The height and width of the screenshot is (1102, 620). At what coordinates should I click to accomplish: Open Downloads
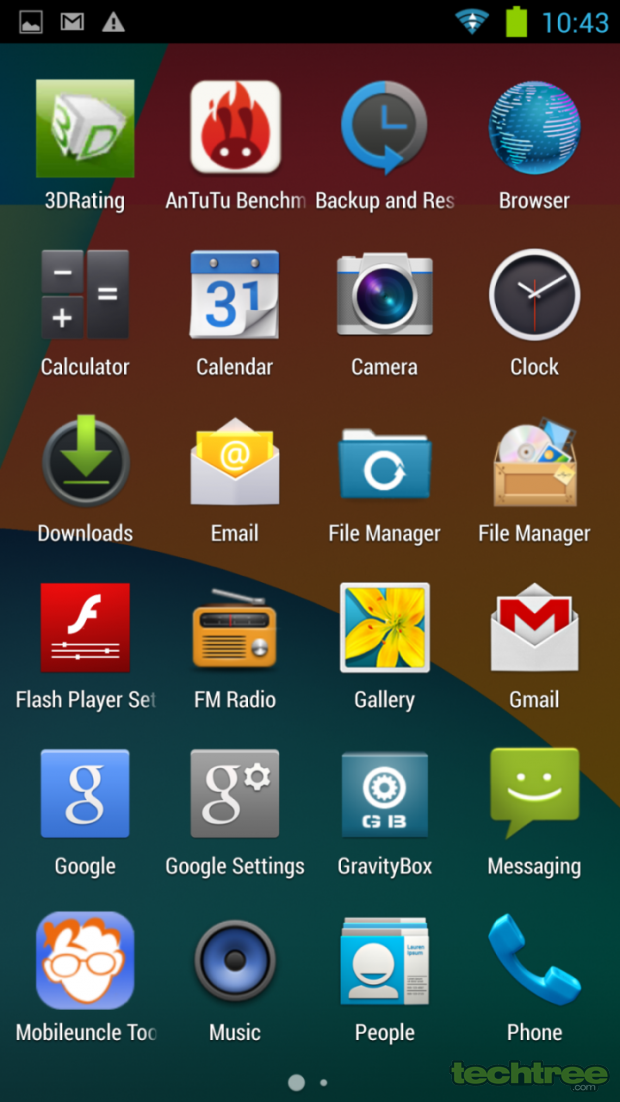[x=85, y=462]
